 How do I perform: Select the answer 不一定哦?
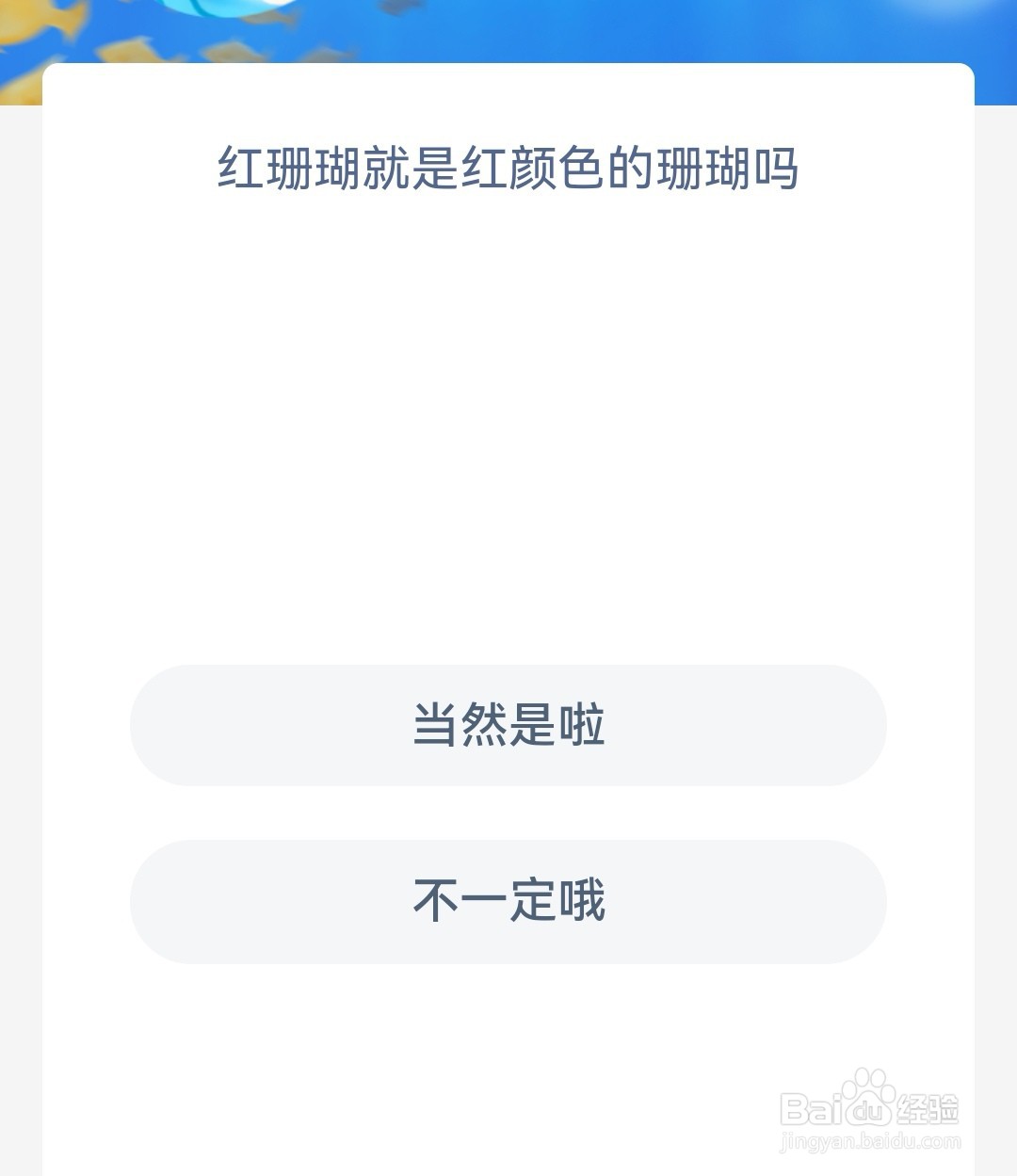(x=508, y=901)
